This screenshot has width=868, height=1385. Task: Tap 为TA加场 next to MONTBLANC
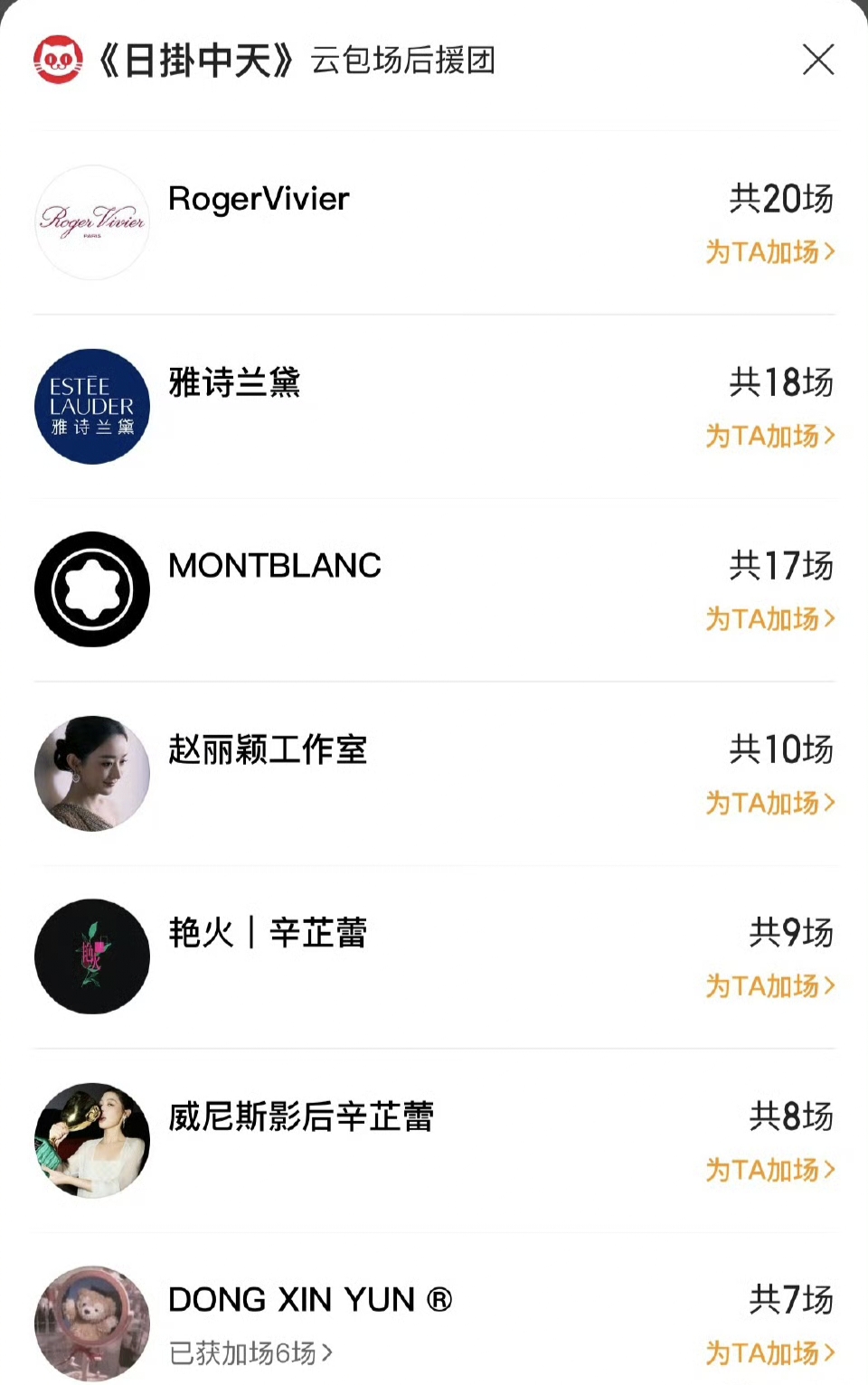click(769, 619)
